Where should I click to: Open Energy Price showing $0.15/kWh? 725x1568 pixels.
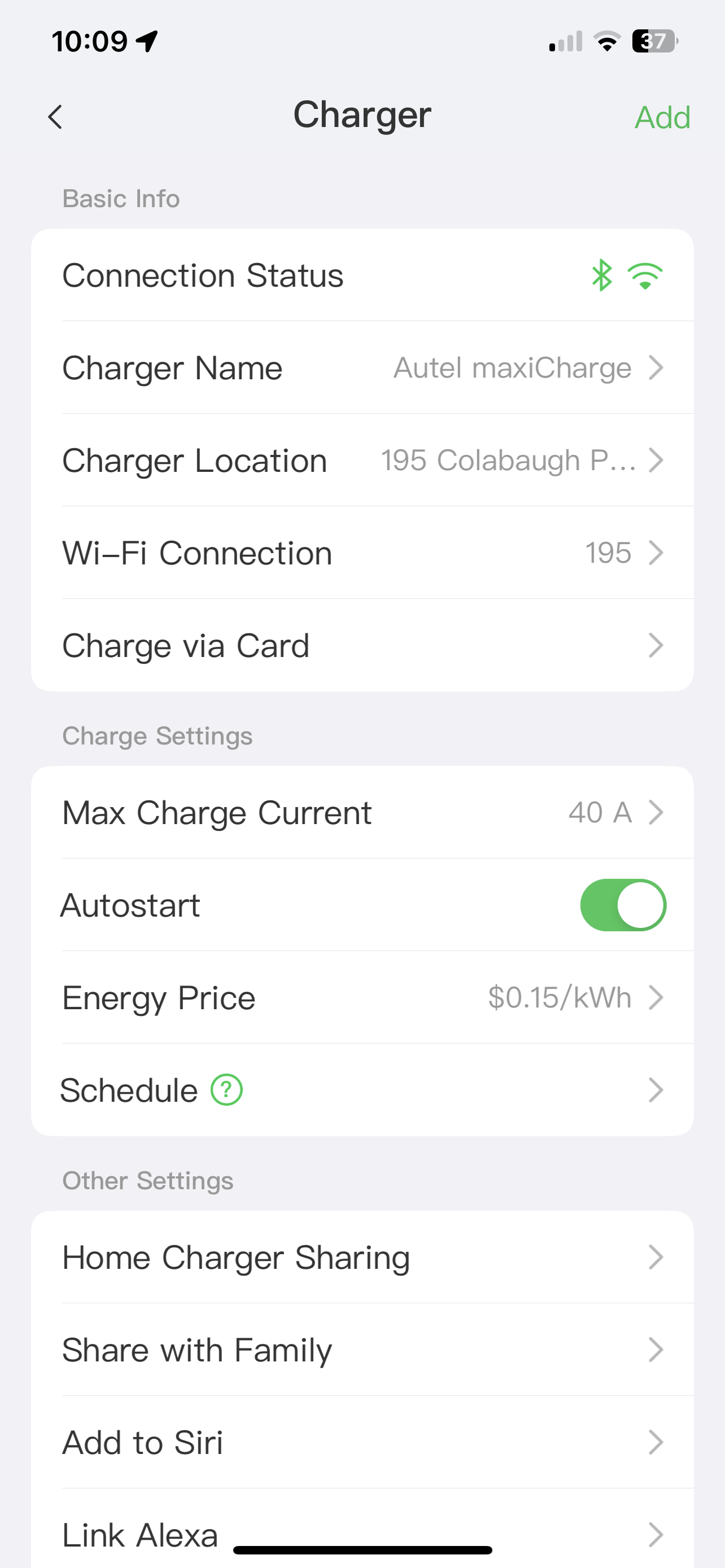[x=362, y=998]
